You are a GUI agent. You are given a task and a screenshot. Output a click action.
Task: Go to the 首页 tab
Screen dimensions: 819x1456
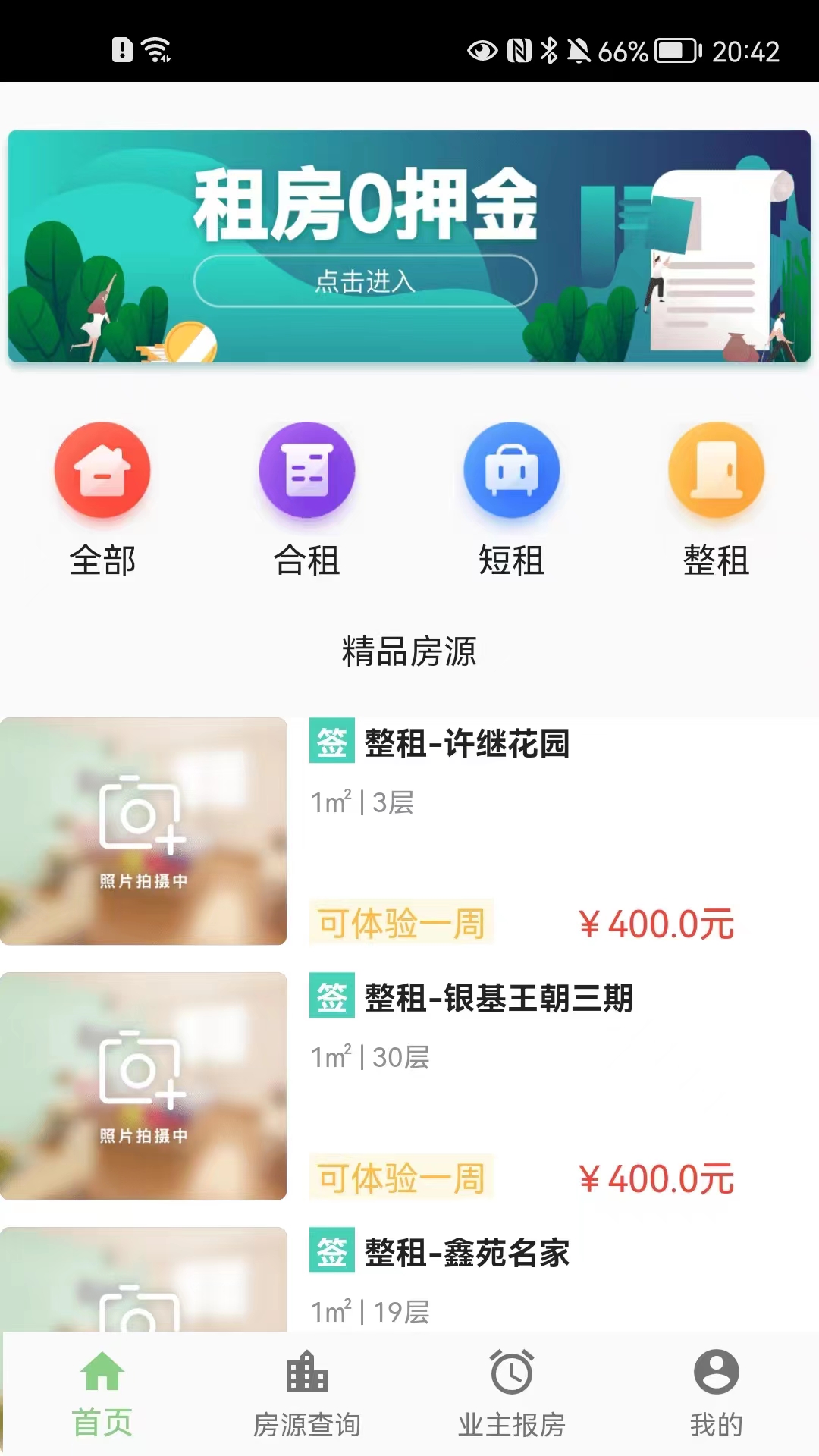[102, 1394]
